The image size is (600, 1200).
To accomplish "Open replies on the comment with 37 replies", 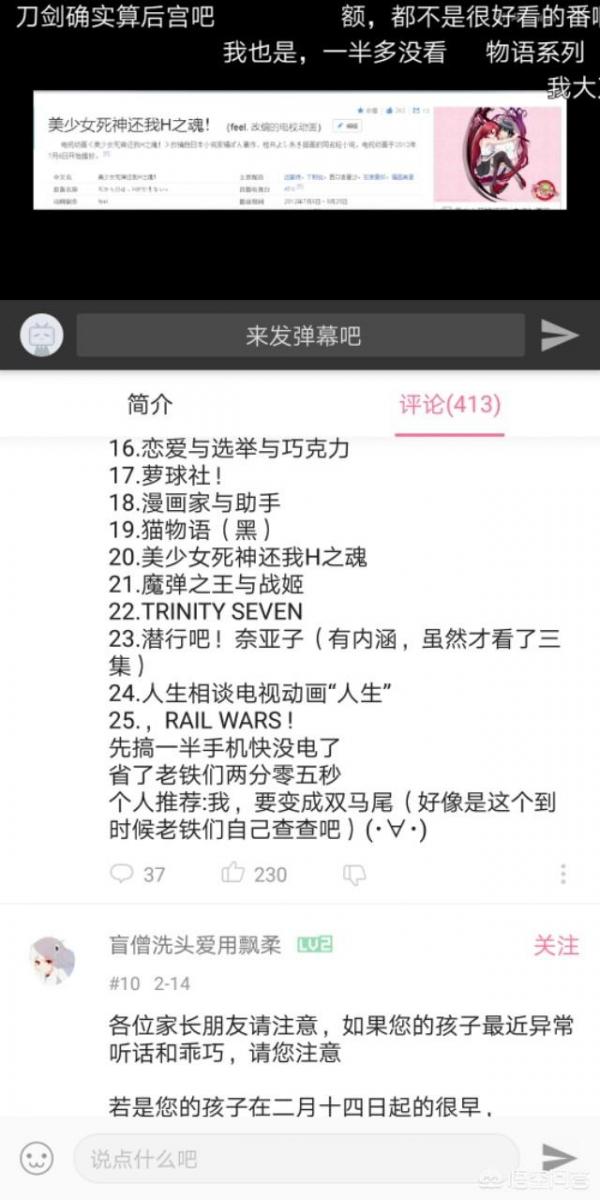I will (x=137, y=874).
